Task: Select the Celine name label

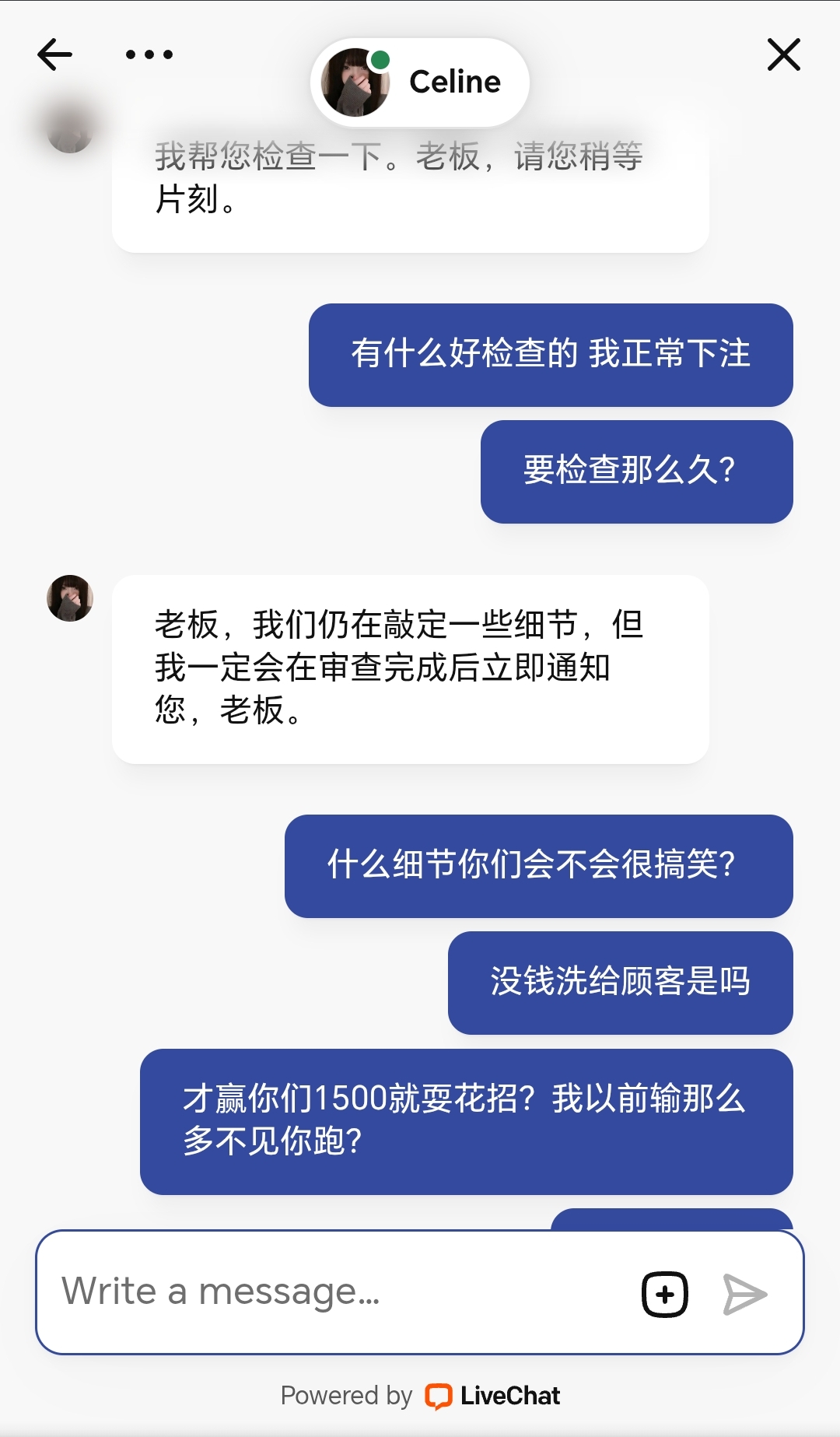Action: point(454,82)
